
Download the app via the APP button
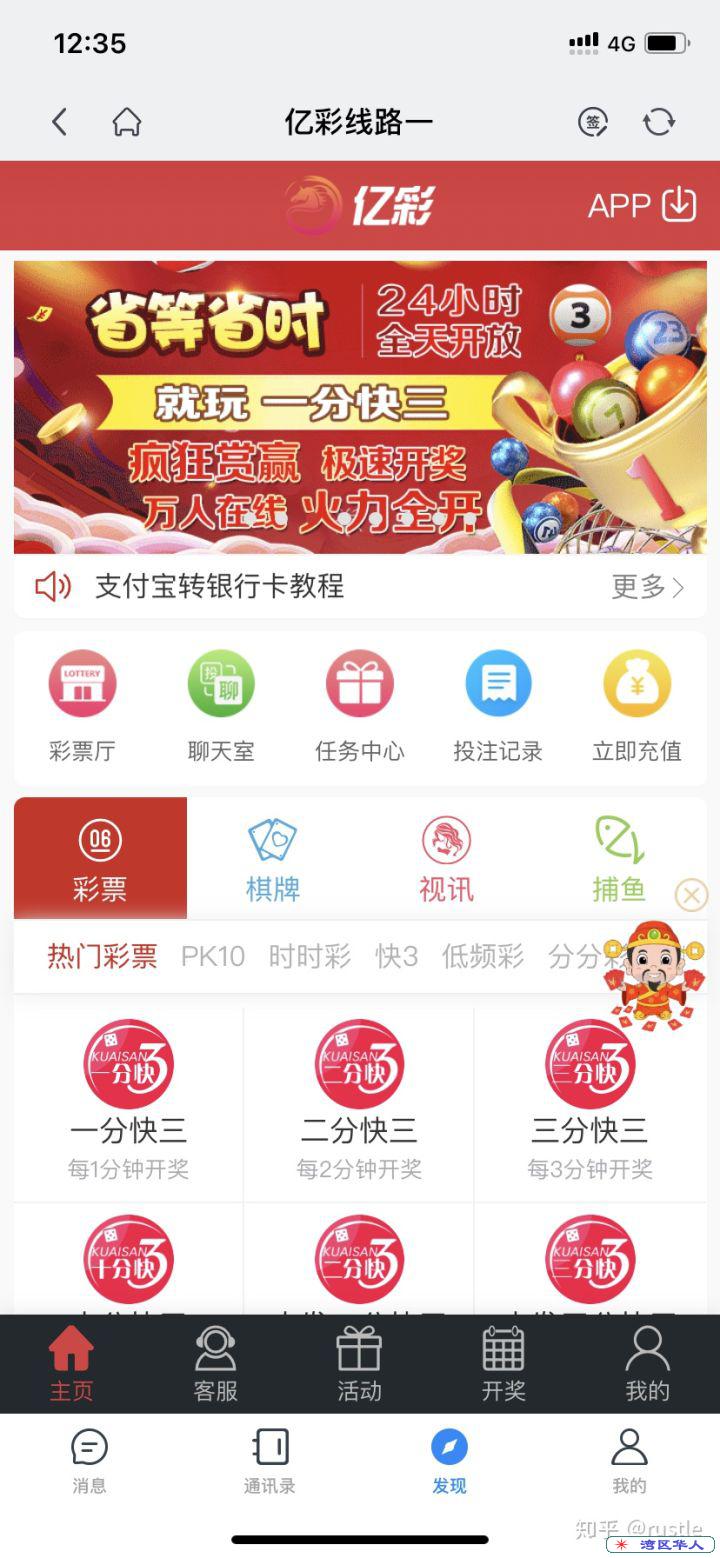click(x=642, y=205)
